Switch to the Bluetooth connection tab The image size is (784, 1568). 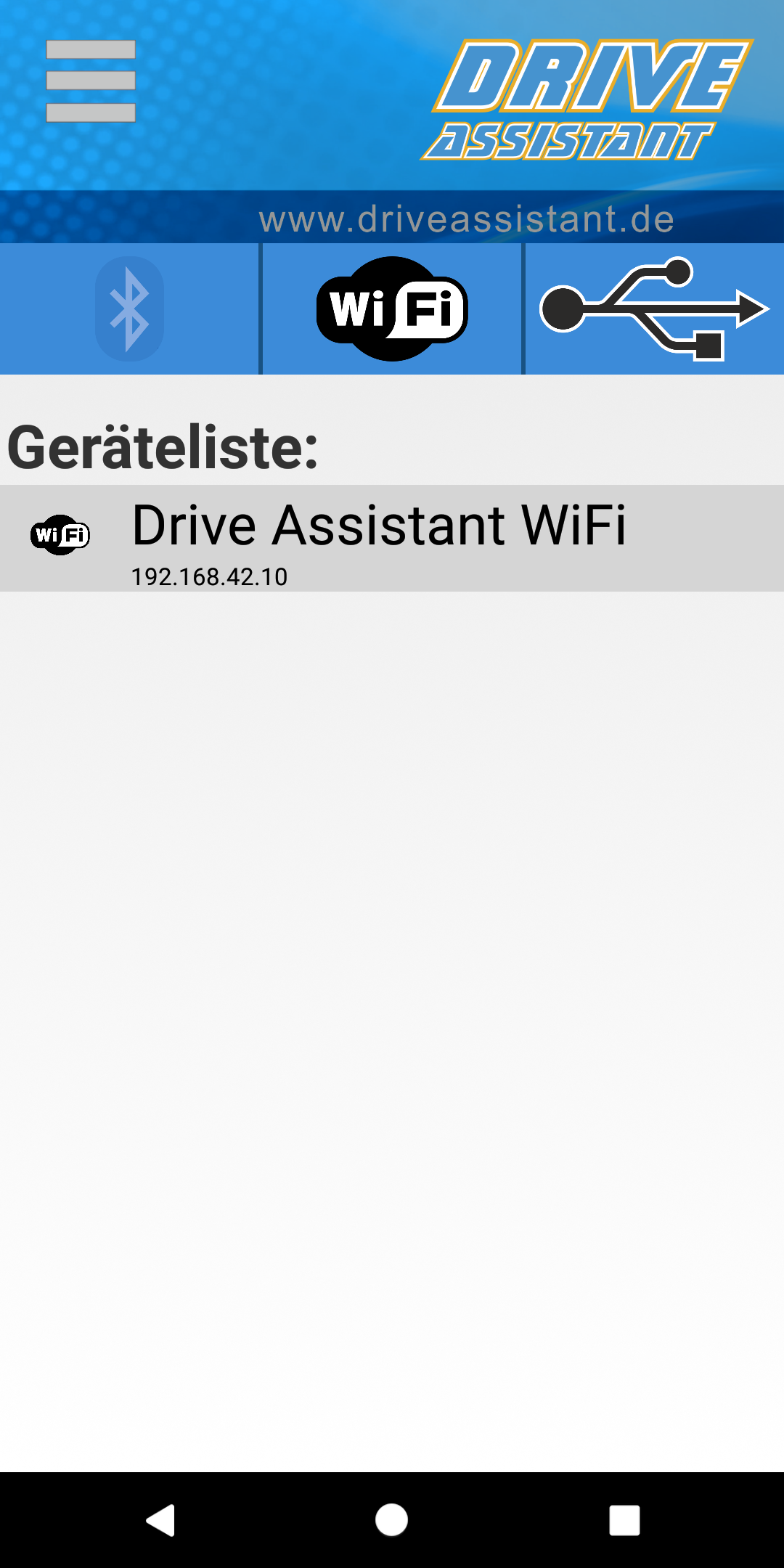point(129,309)
